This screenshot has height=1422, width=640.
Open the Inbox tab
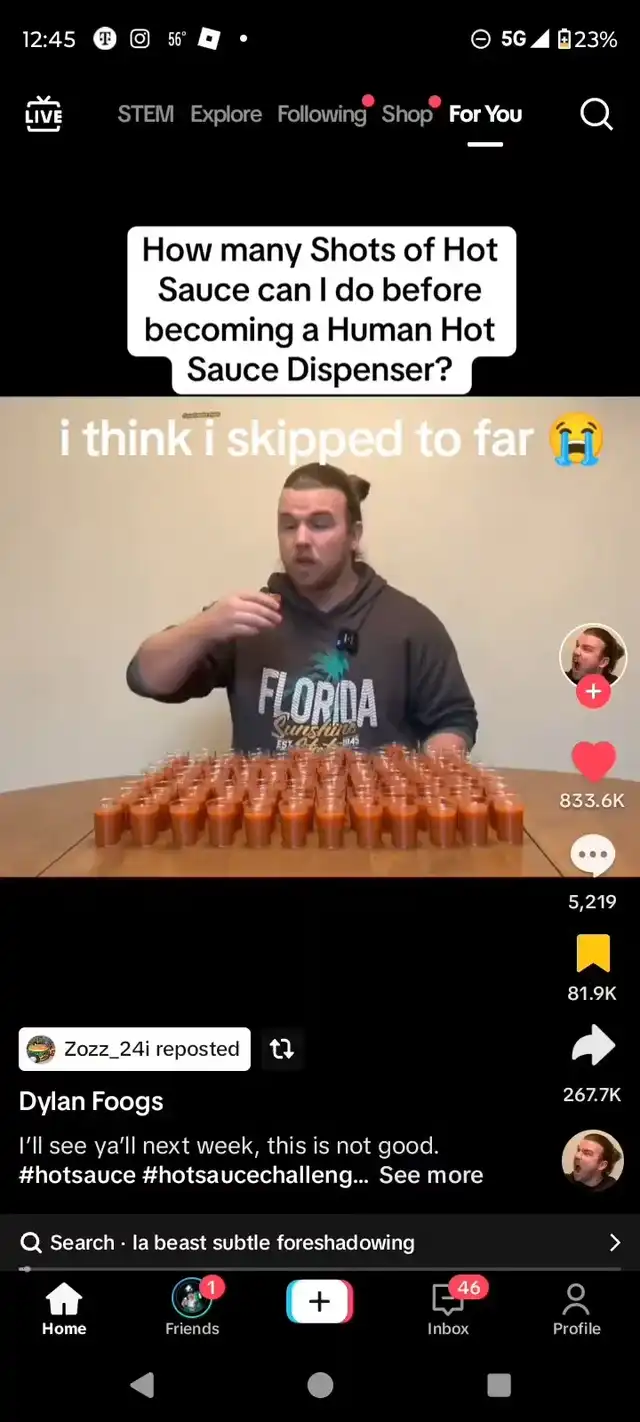coord(448,1307)
